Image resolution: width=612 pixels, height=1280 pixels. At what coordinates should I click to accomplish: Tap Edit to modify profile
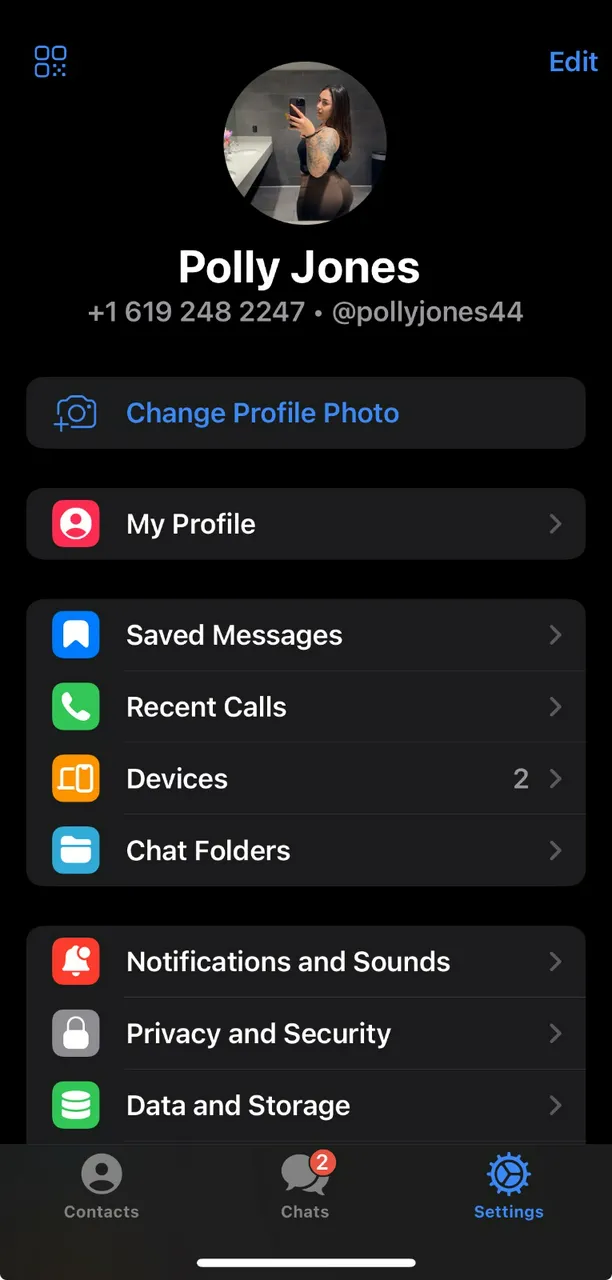[573, 62]
